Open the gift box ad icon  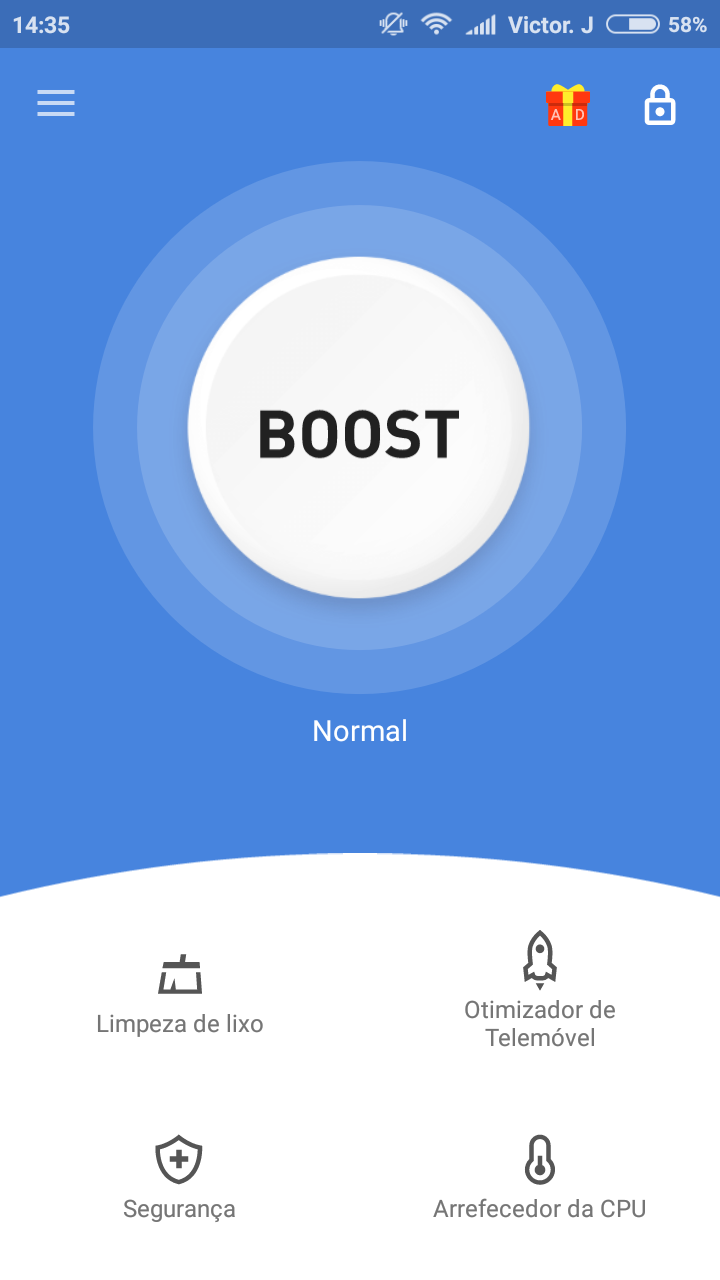tap(567, 105)
